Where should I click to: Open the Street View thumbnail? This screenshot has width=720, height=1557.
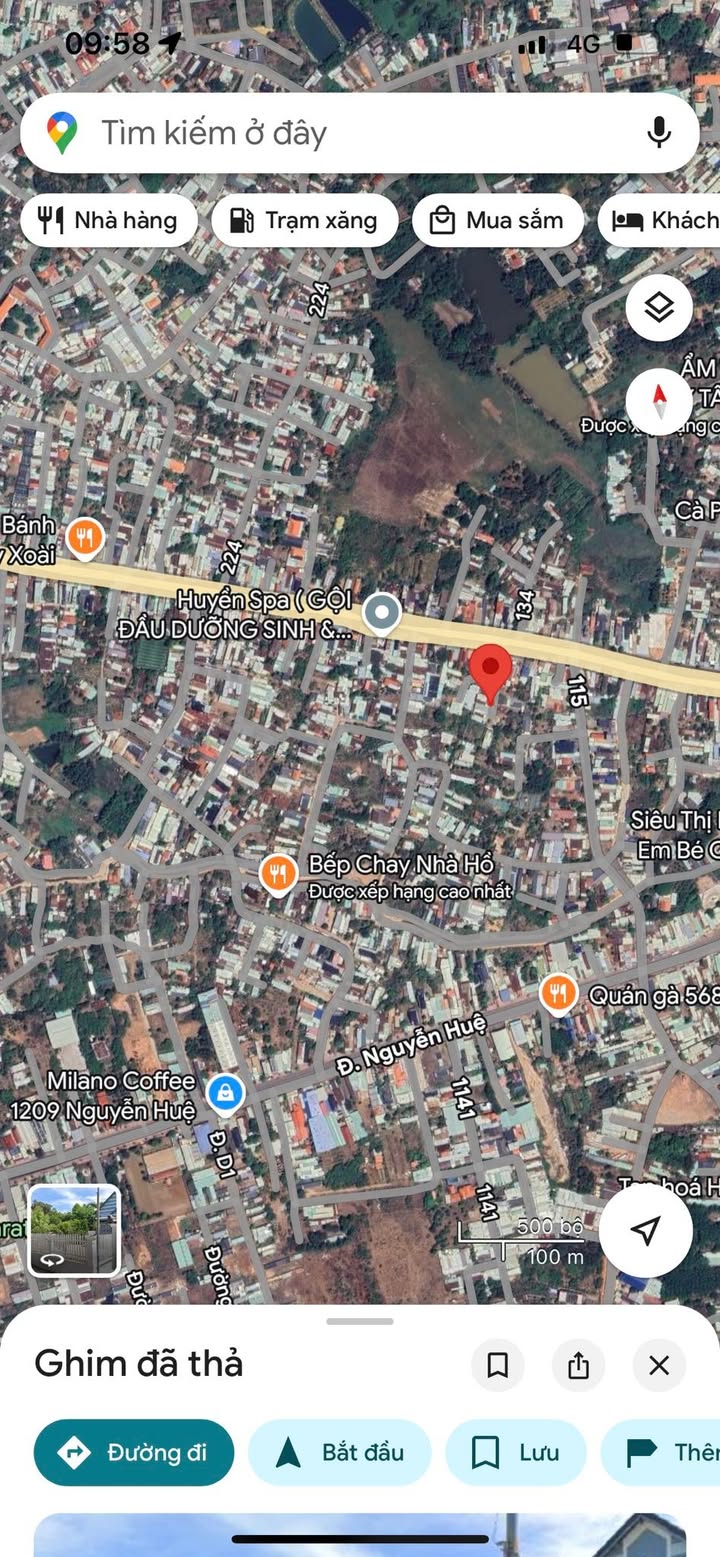[74, 1231]
